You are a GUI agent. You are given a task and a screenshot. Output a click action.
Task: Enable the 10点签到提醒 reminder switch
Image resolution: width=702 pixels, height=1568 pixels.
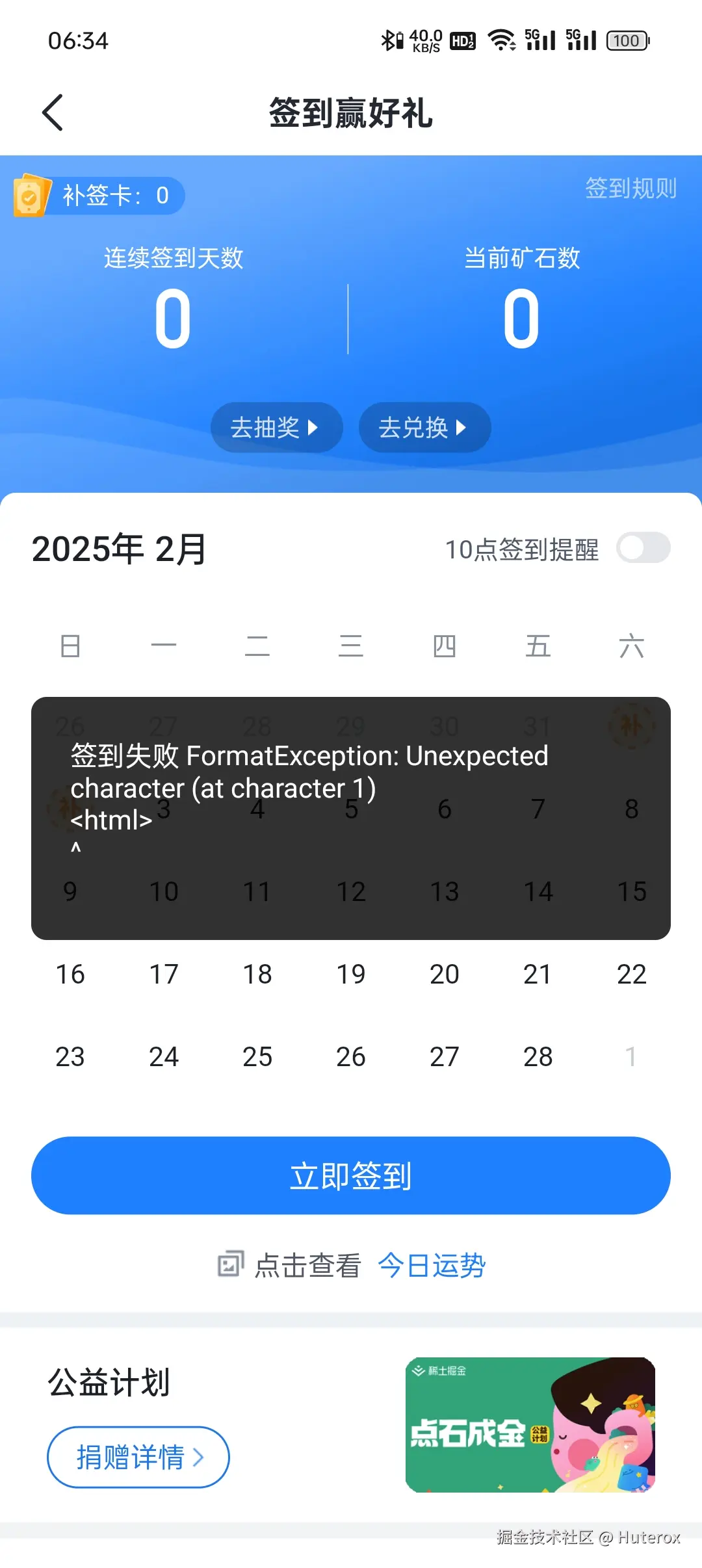[643, 548]
